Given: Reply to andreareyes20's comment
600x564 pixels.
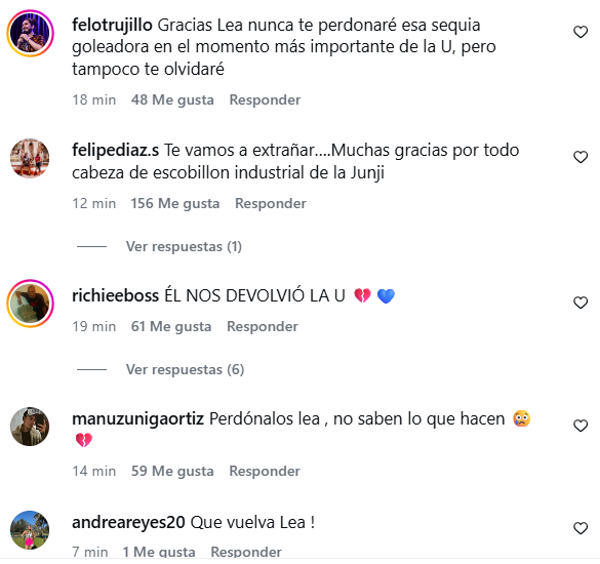Looking at the screenshot, I should [246, 552].
